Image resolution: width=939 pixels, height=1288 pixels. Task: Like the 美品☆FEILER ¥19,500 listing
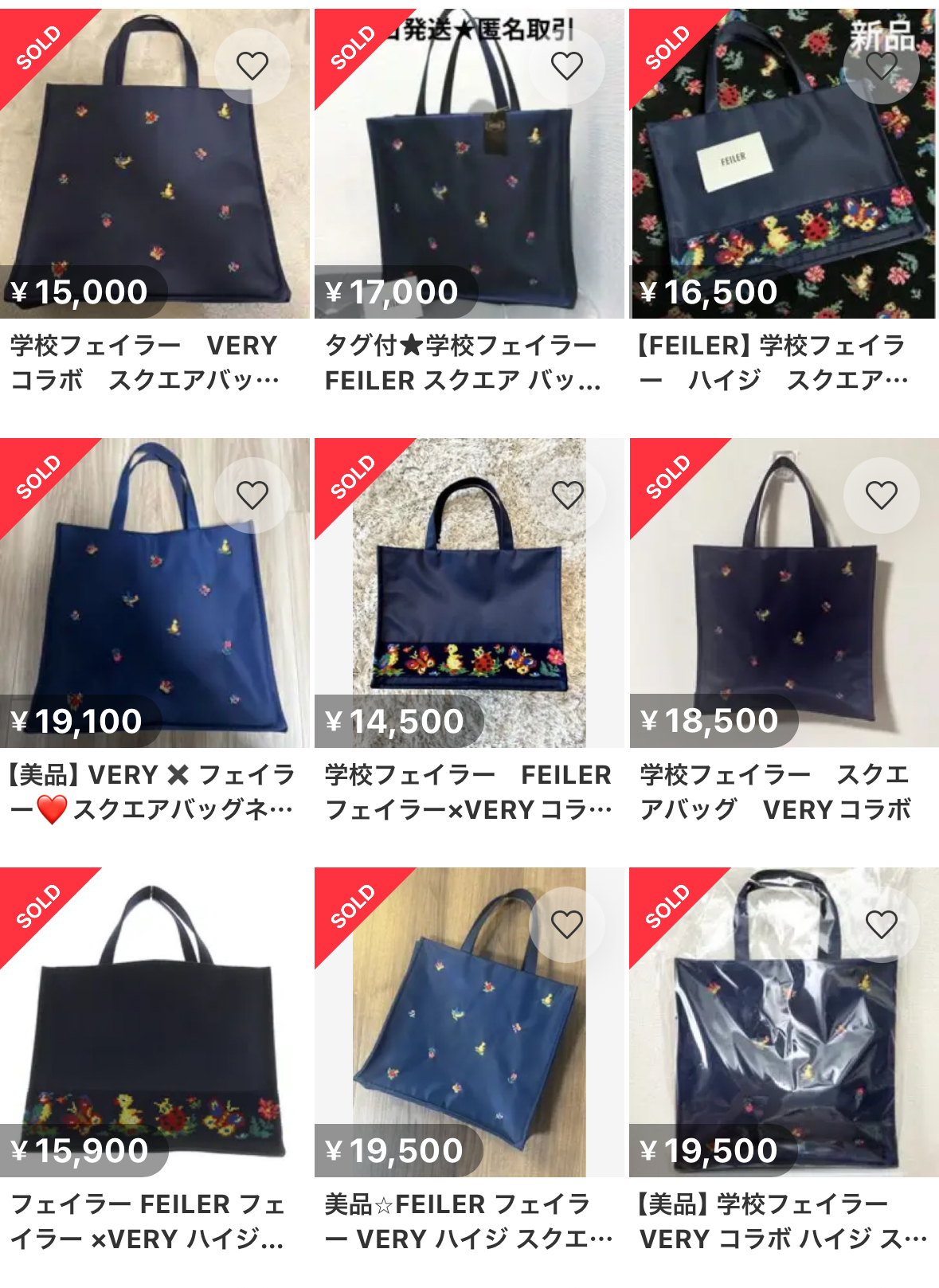(x=567, y=925)
